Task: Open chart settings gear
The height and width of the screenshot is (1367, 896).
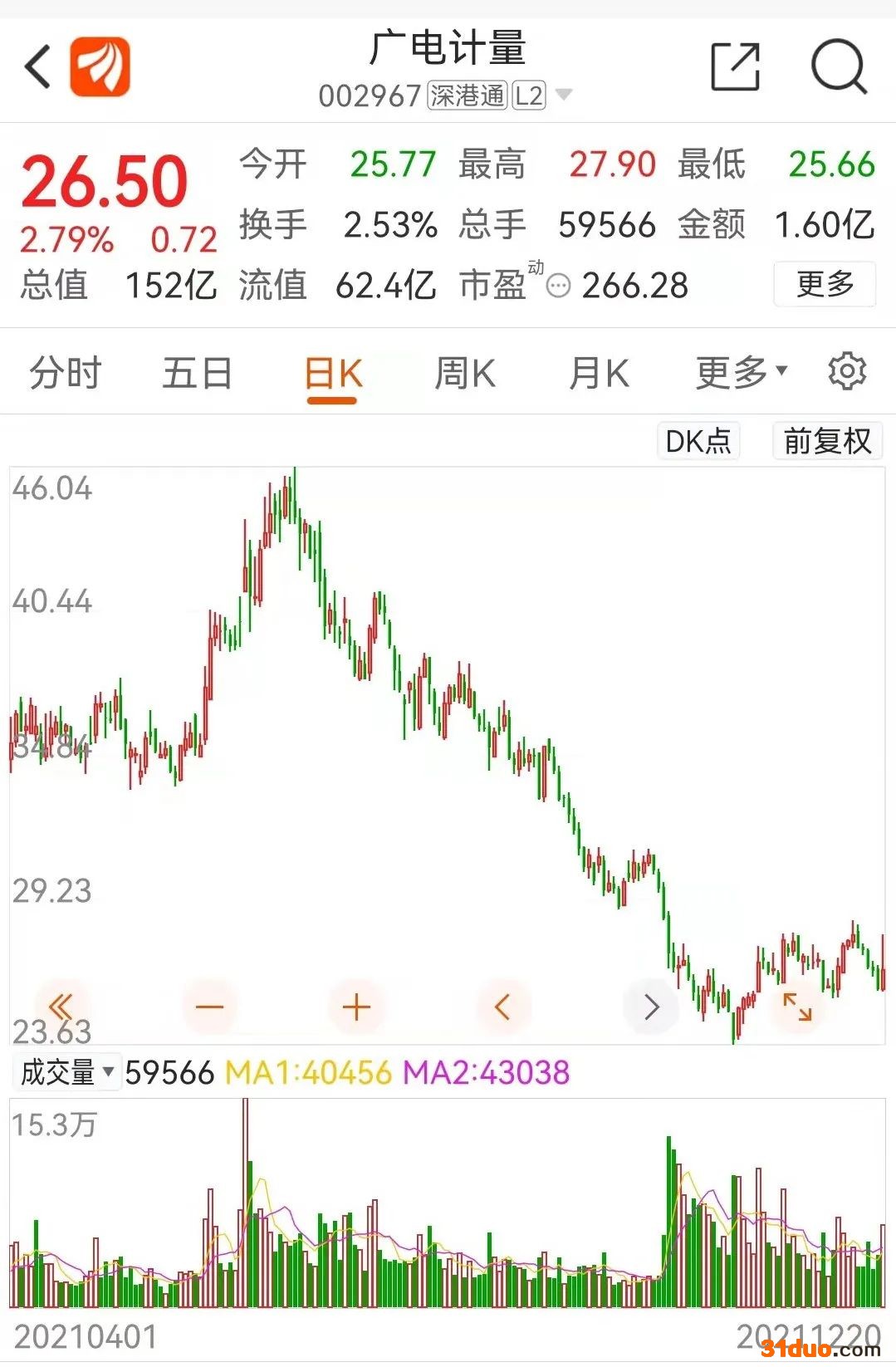Action: (x=847, y=371)
